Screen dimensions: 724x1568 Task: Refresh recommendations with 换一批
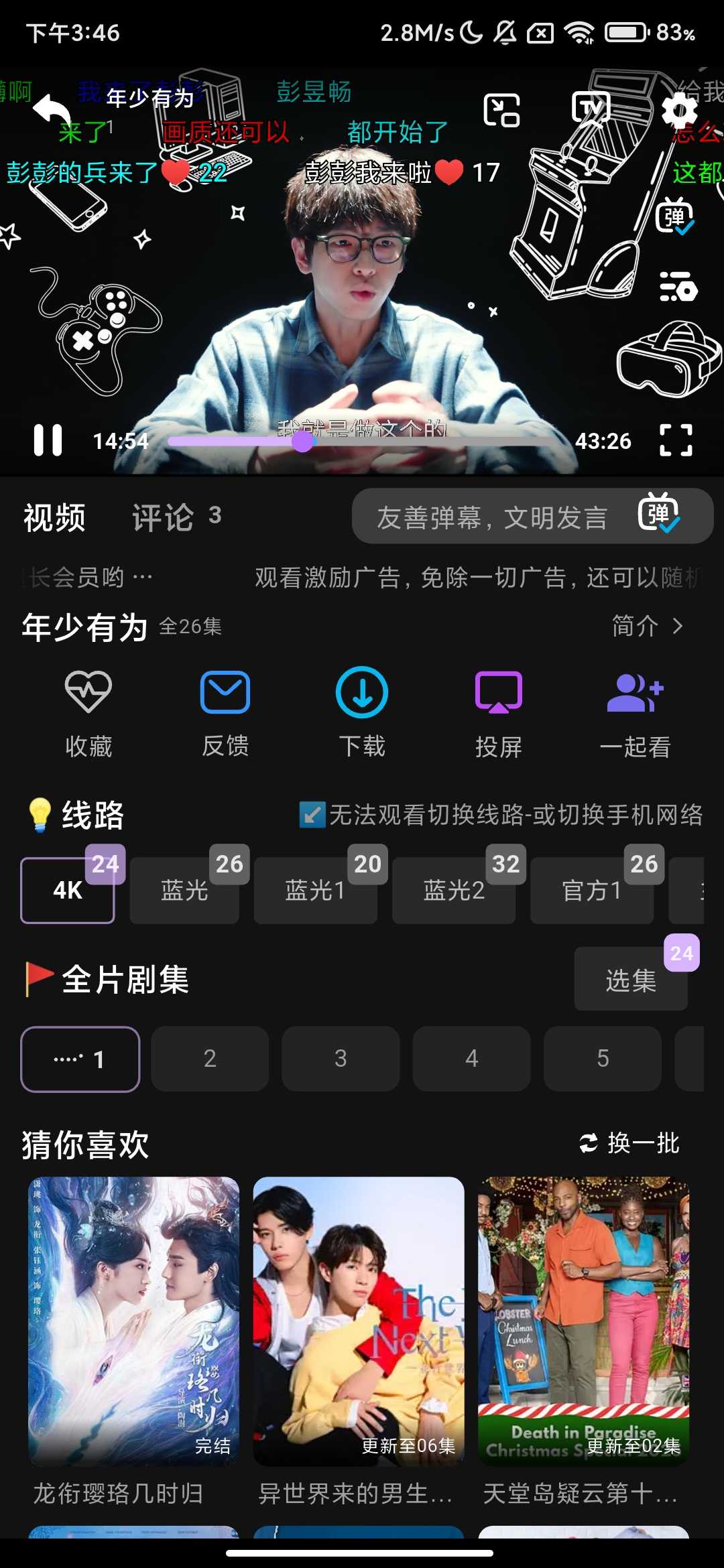click(629, 1143)
